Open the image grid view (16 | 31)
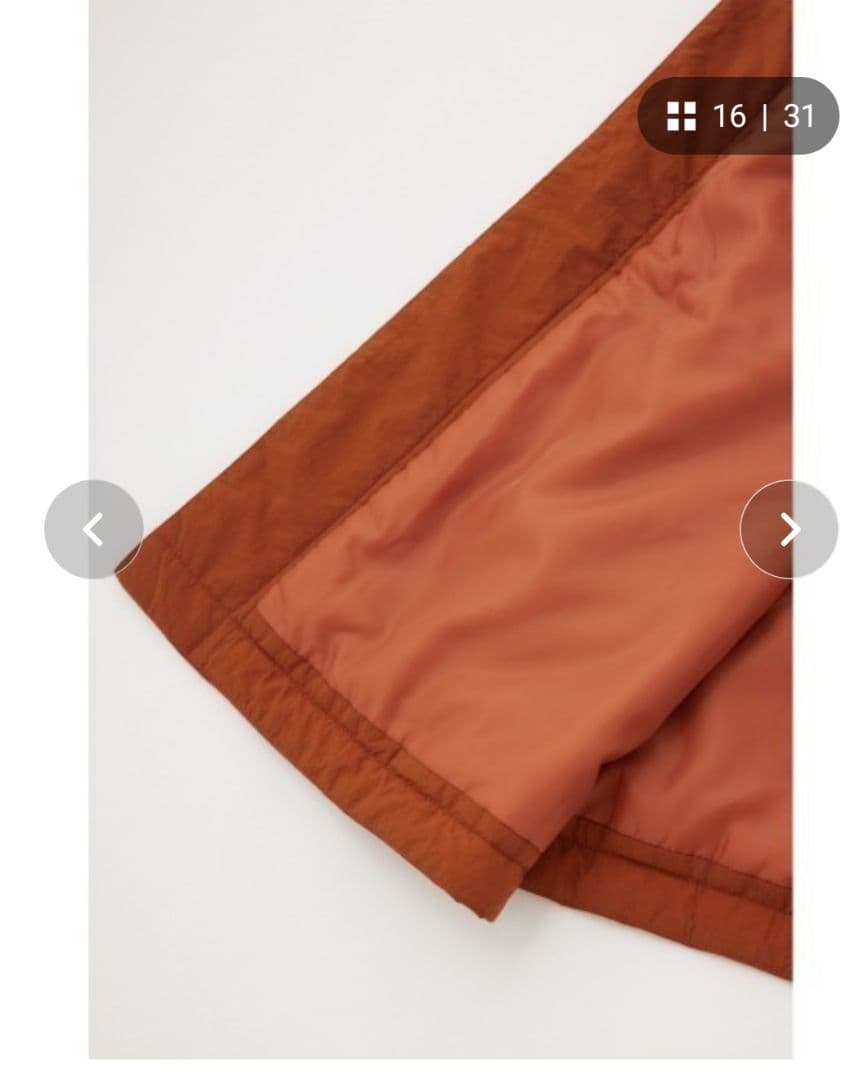This screenshot has height=1080, width=860. [738, 116]
